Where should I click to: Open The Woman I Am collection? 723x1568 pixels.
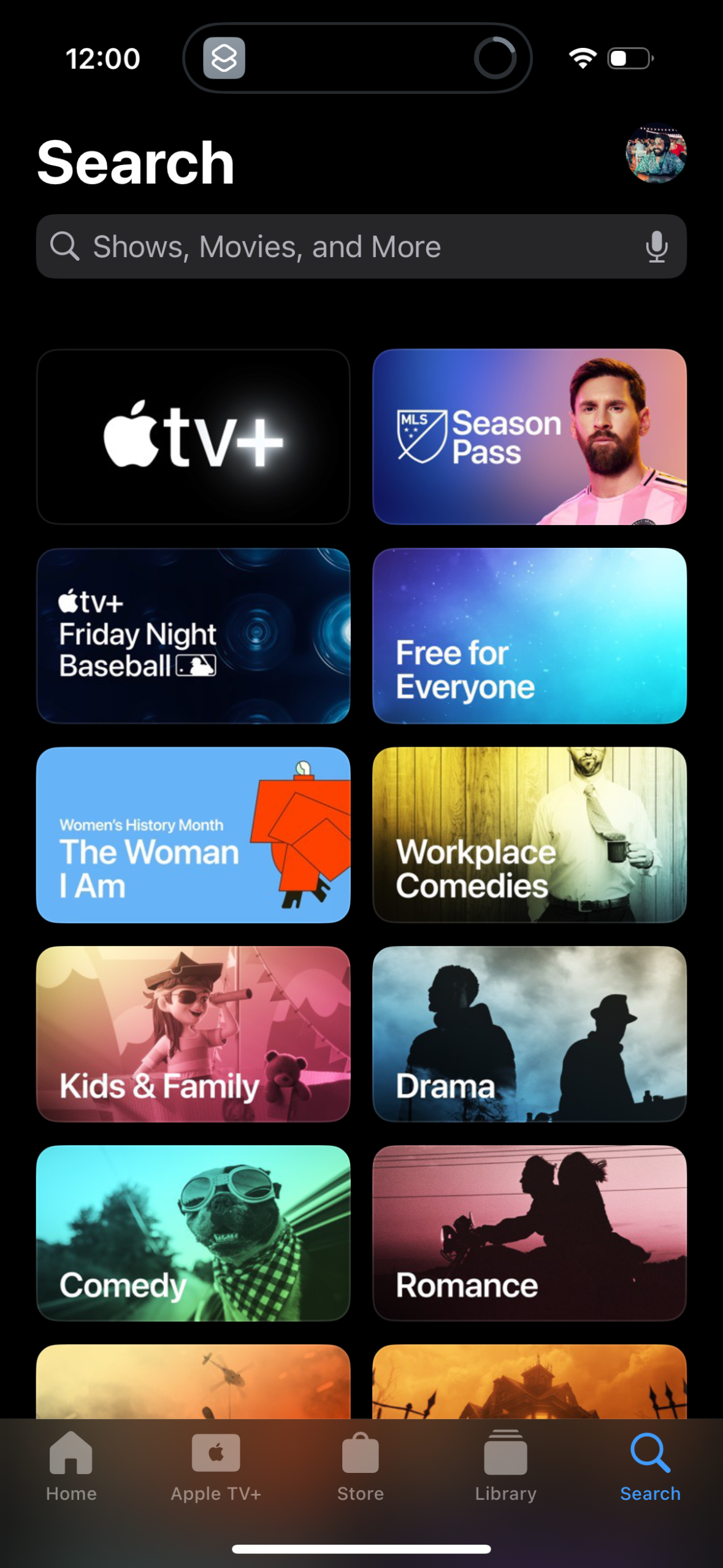pyautogui.click(x=193, y=836)
